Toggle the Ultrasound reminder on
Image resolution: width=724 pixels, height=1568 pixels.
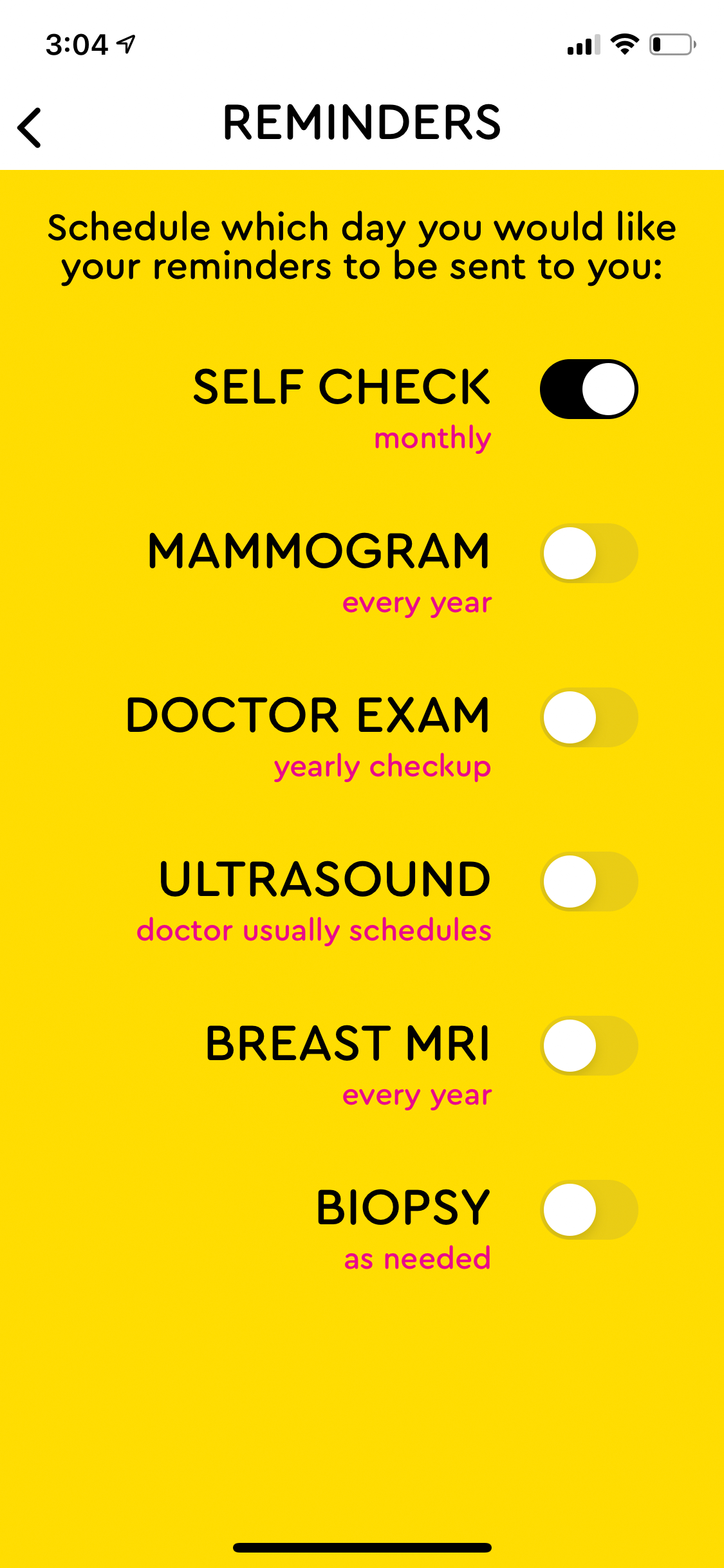(588, 881)
